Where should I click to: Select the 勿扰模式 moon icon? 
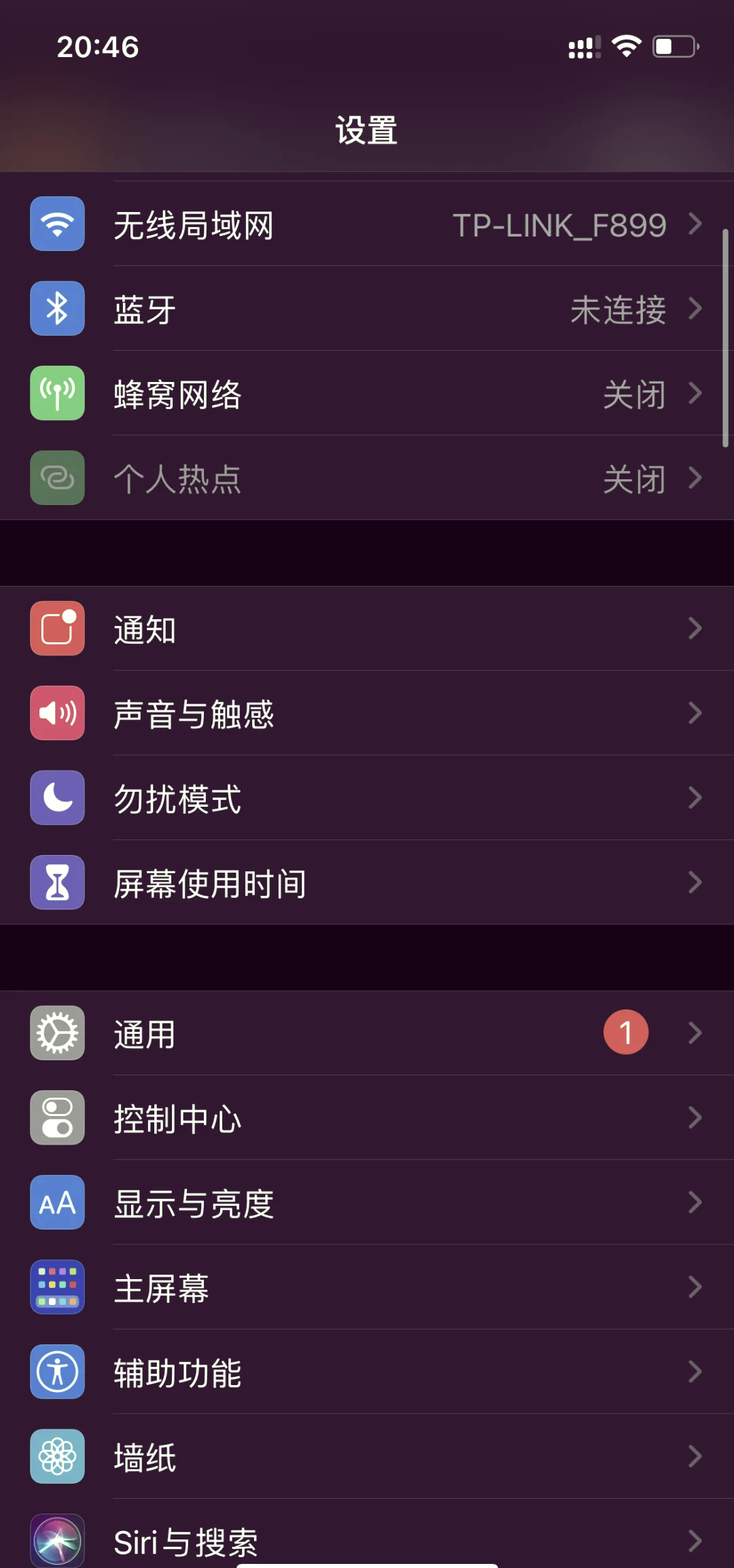[x=57, y=798]
